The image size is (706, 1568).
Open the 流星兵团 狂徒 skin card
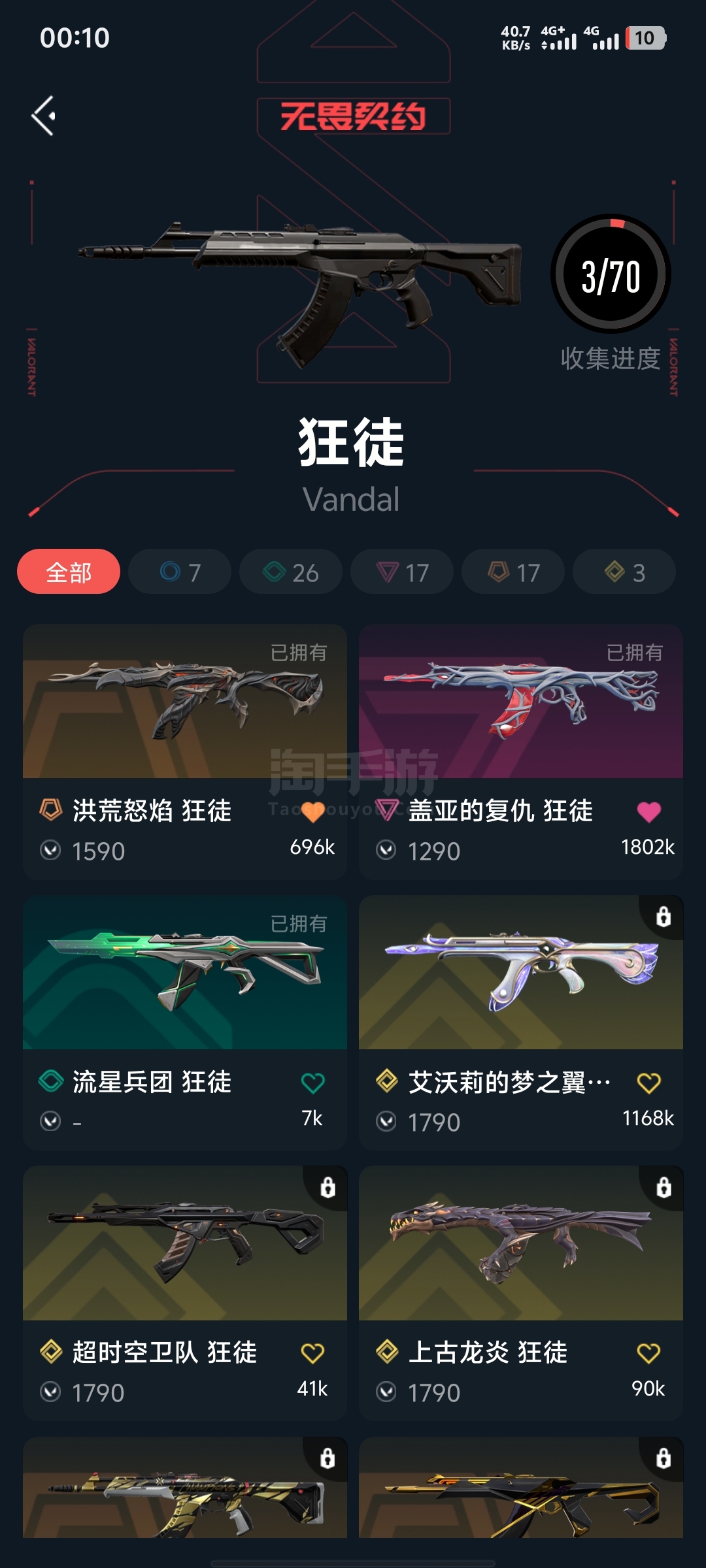coord(185,1023)
